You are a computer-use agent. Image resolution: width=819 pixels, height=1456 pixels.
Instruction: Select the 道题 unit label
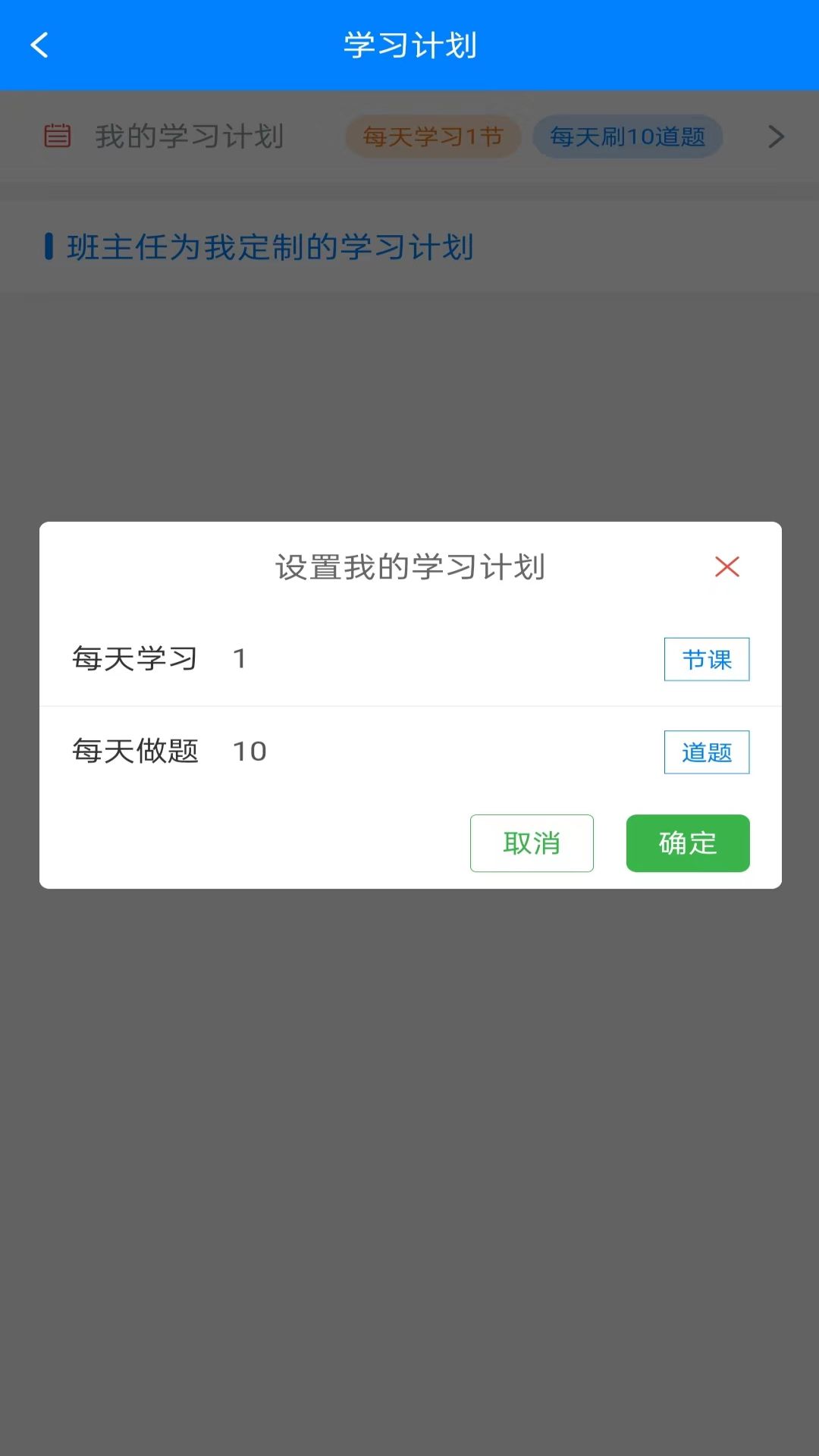[x=706, y=752]
